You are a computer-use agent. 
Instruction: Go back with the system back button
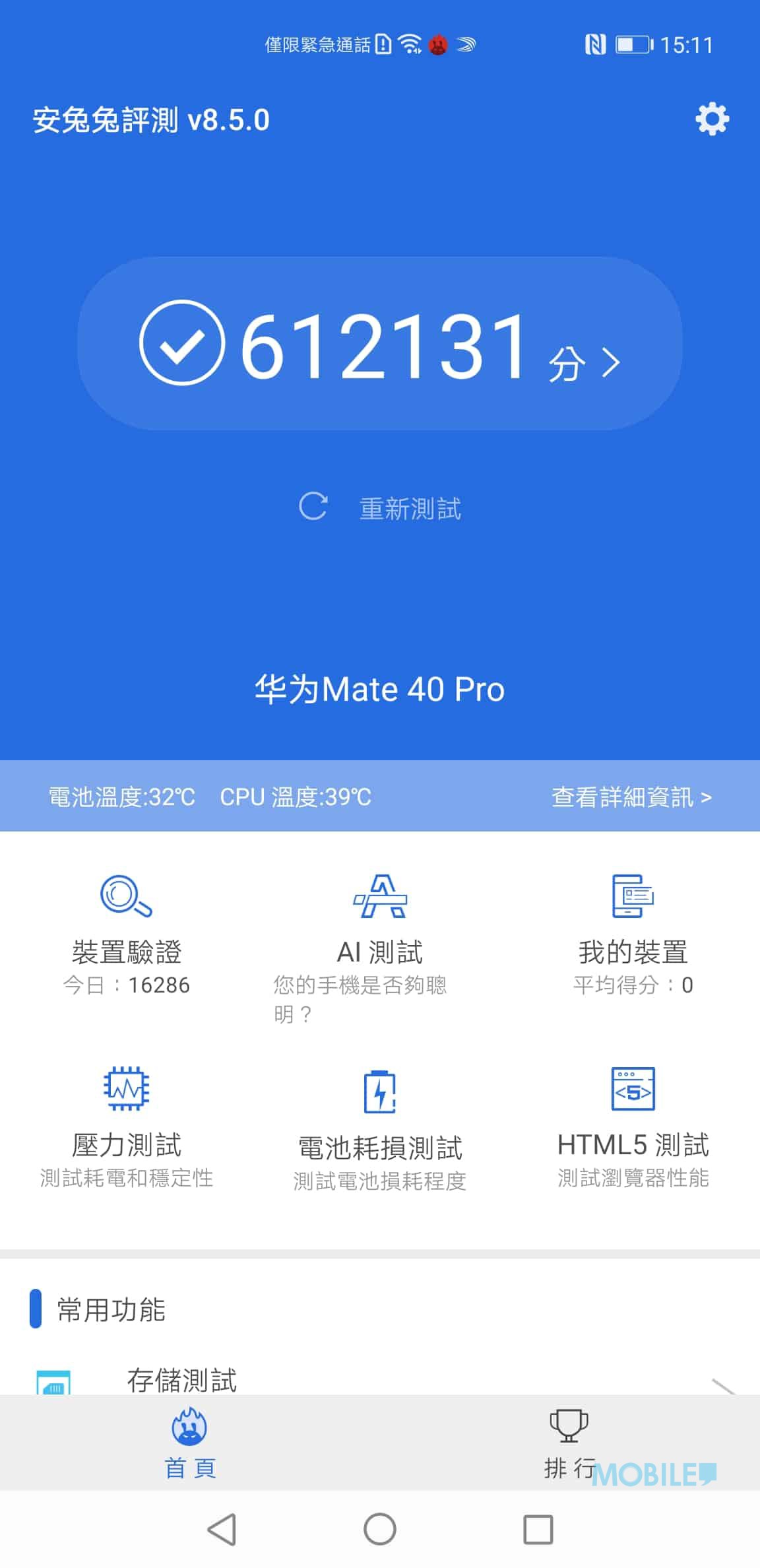click(x=222, y=1529)
